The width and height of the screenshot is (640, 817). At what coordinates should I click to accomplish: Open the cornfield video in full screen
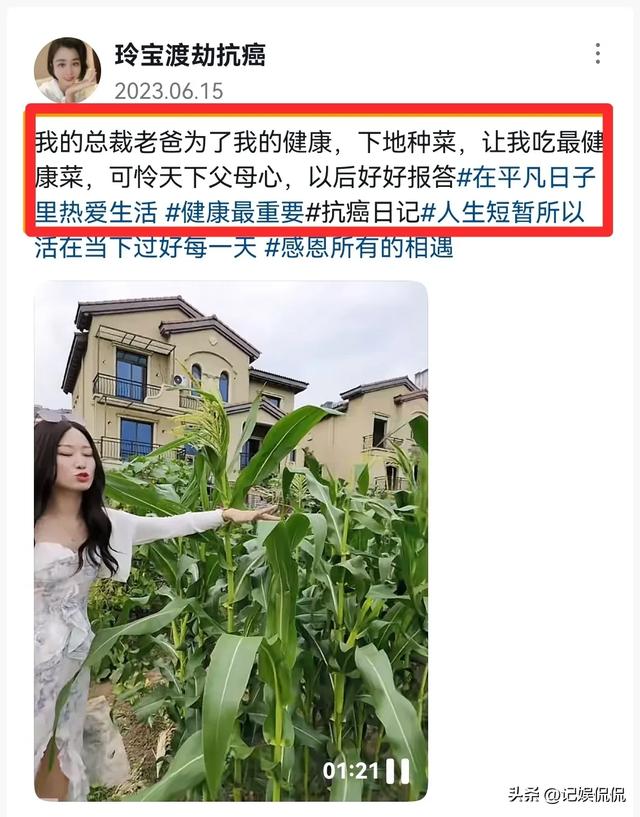point(230,520)
